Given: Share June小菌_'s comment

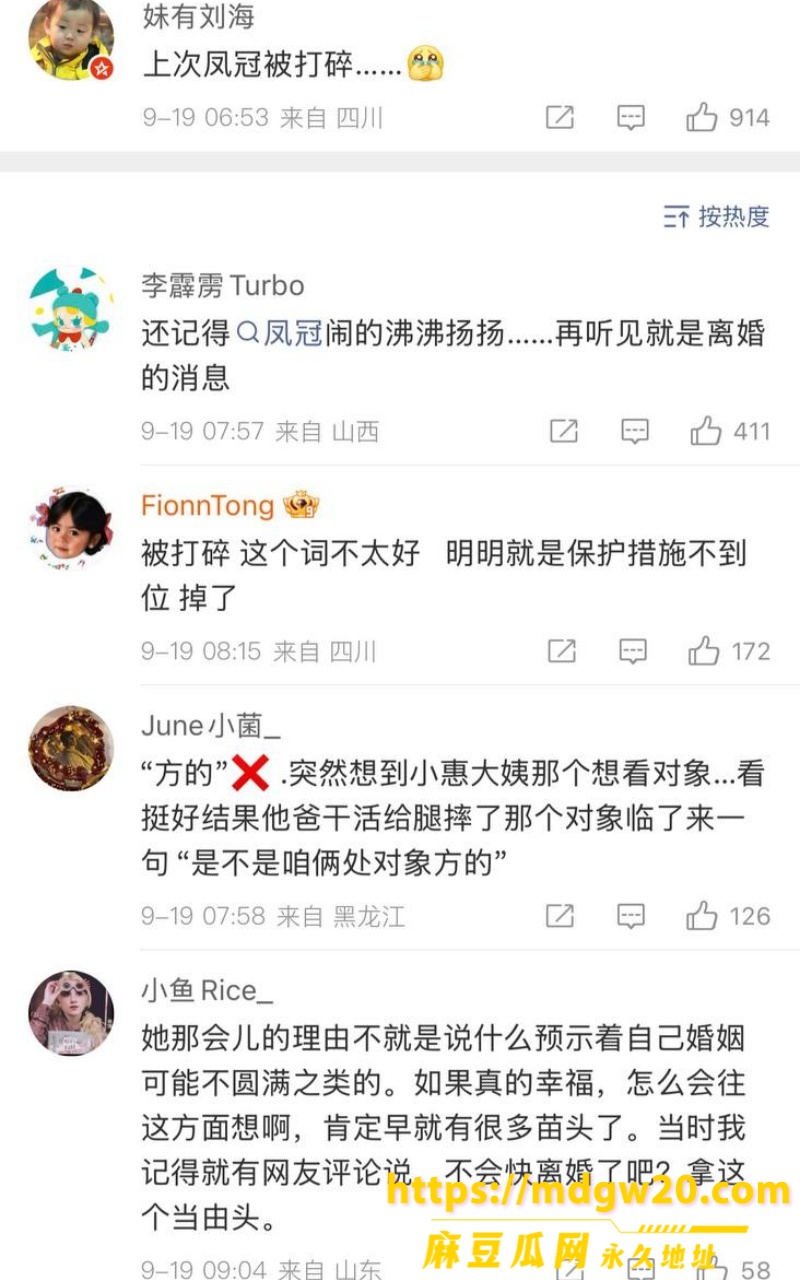Looking at the screenshot, I should coord(560,916).
